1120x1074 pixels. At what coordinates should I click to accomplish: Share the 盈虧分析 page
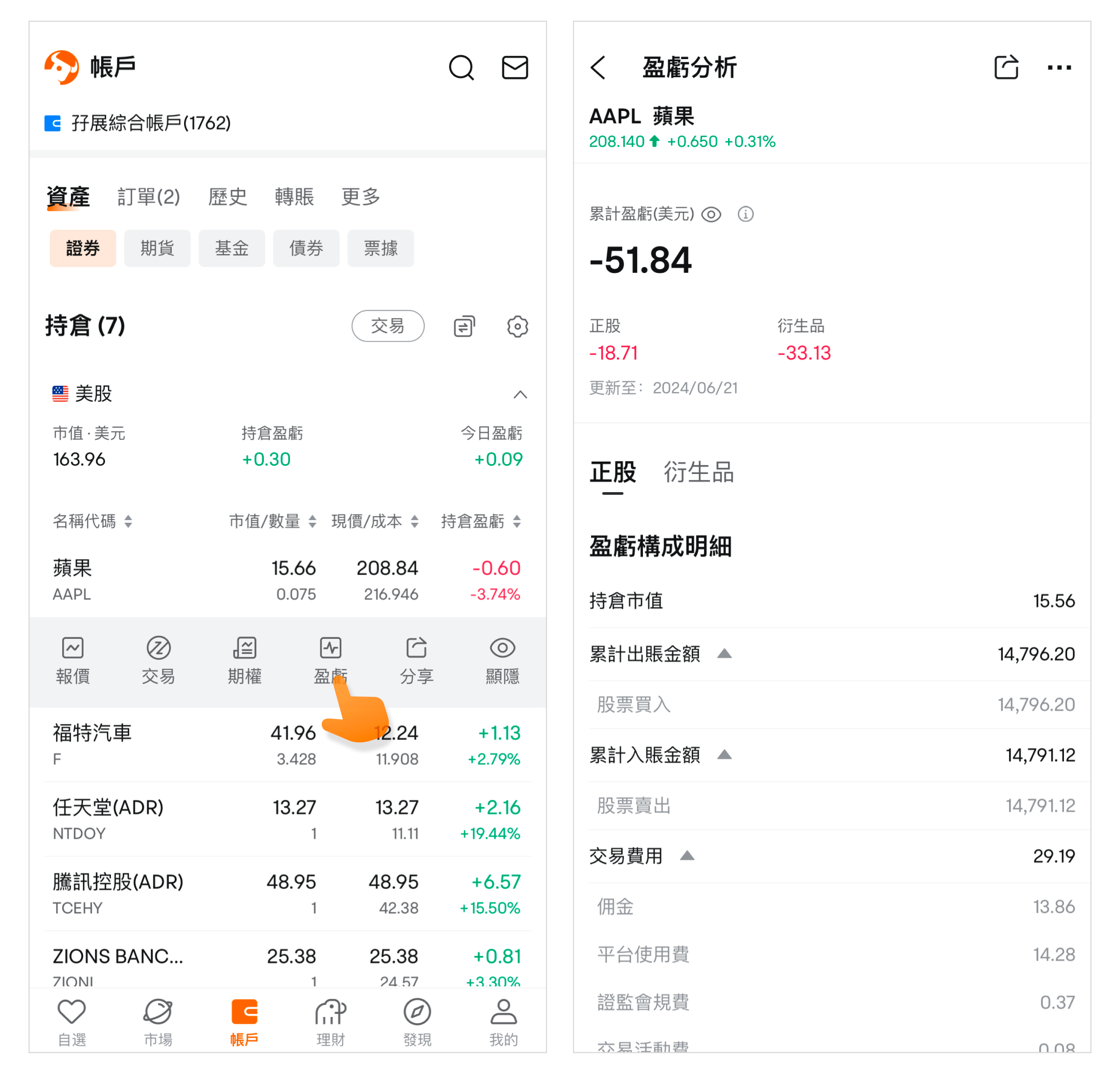coord(1006,67)
